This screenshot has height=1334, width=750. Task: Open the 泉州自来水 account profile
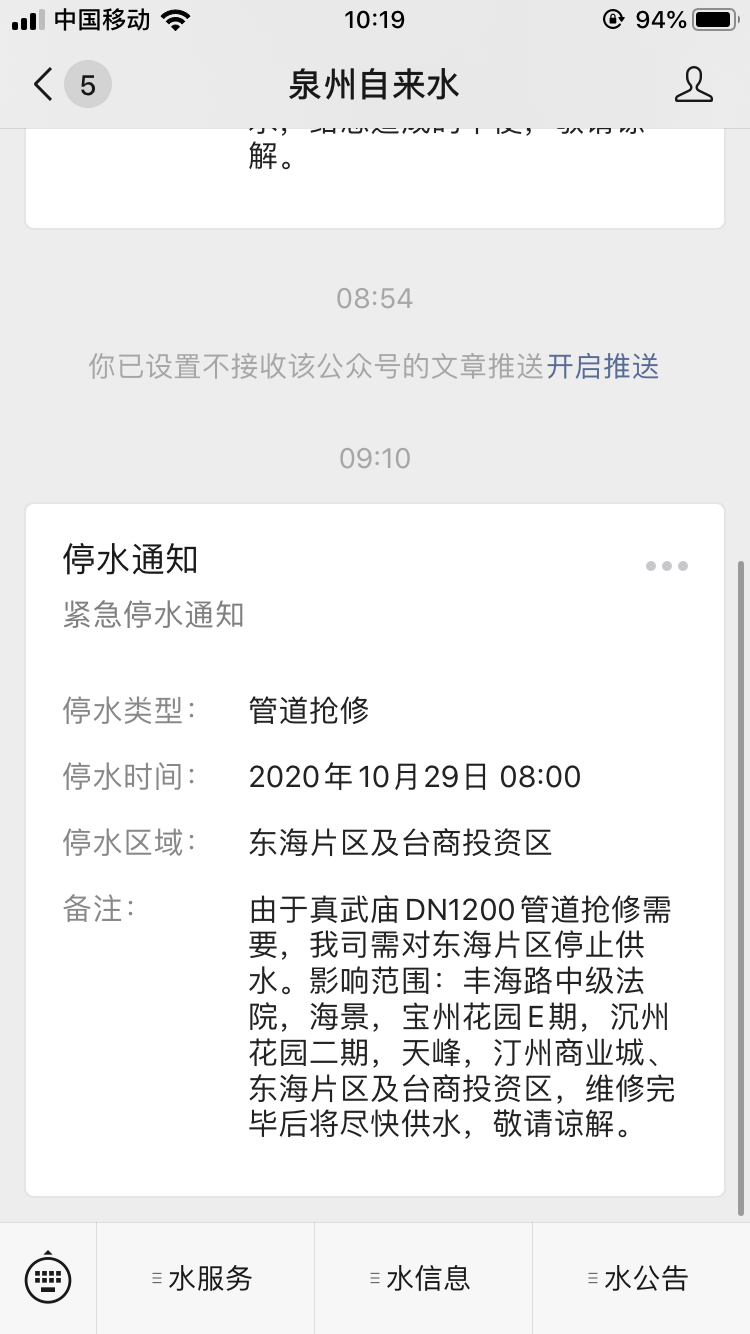pyautogui.click(x=693, y=85)
